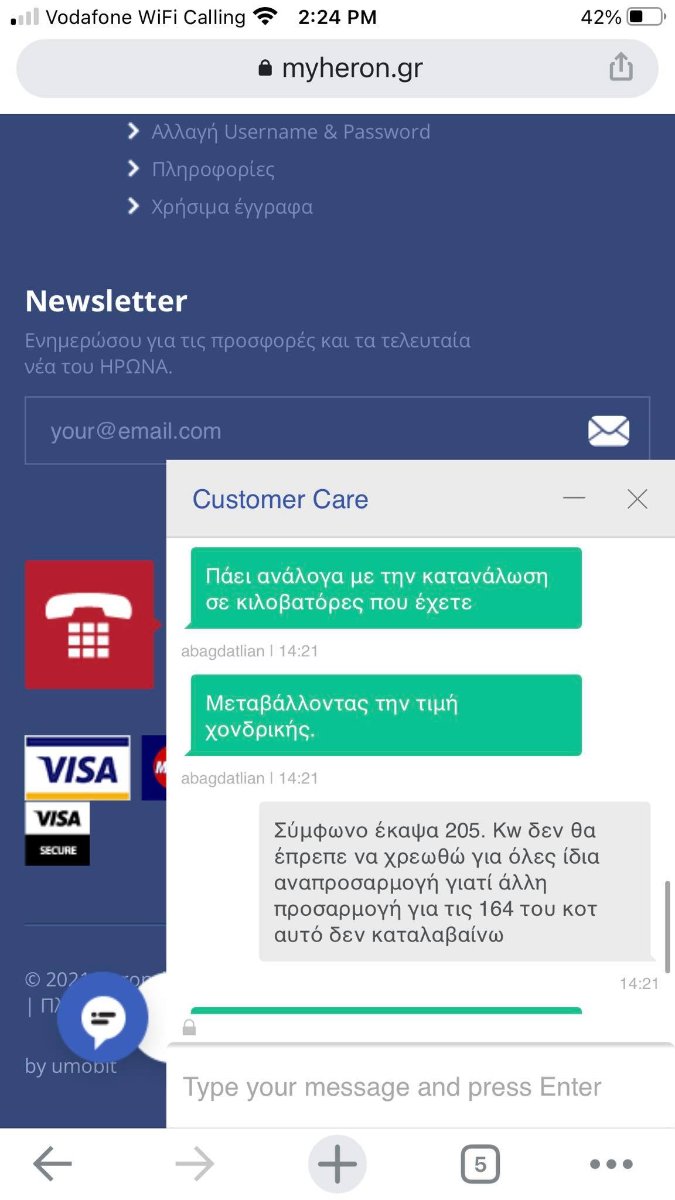Type in the chat message field
Viewport: 675px width, 1200px height.
point(420,1087)
